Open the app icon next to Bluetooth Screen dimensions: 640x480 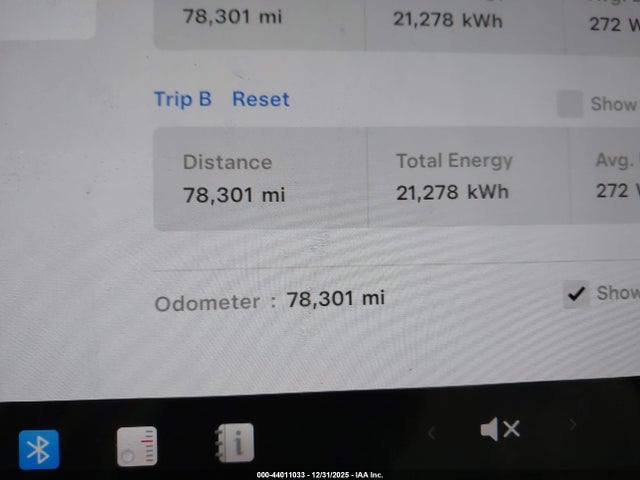coord(137,446)
